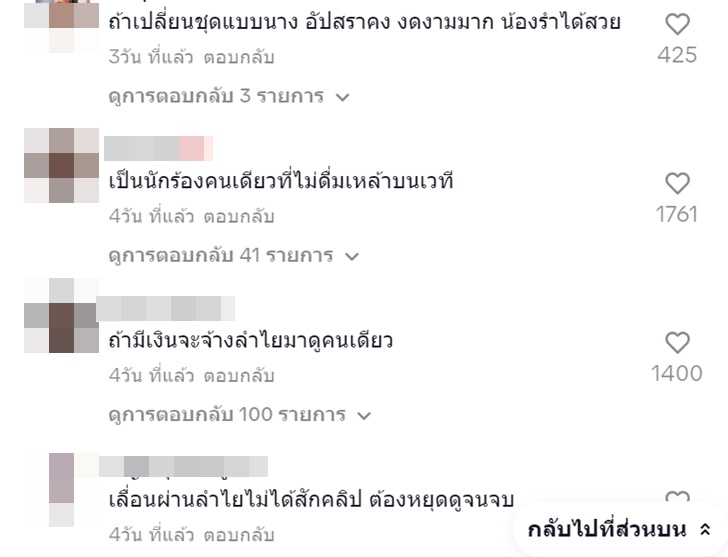Like the comment with 1761 likes
The image size is (728, 557).
[x=677, y=183]
